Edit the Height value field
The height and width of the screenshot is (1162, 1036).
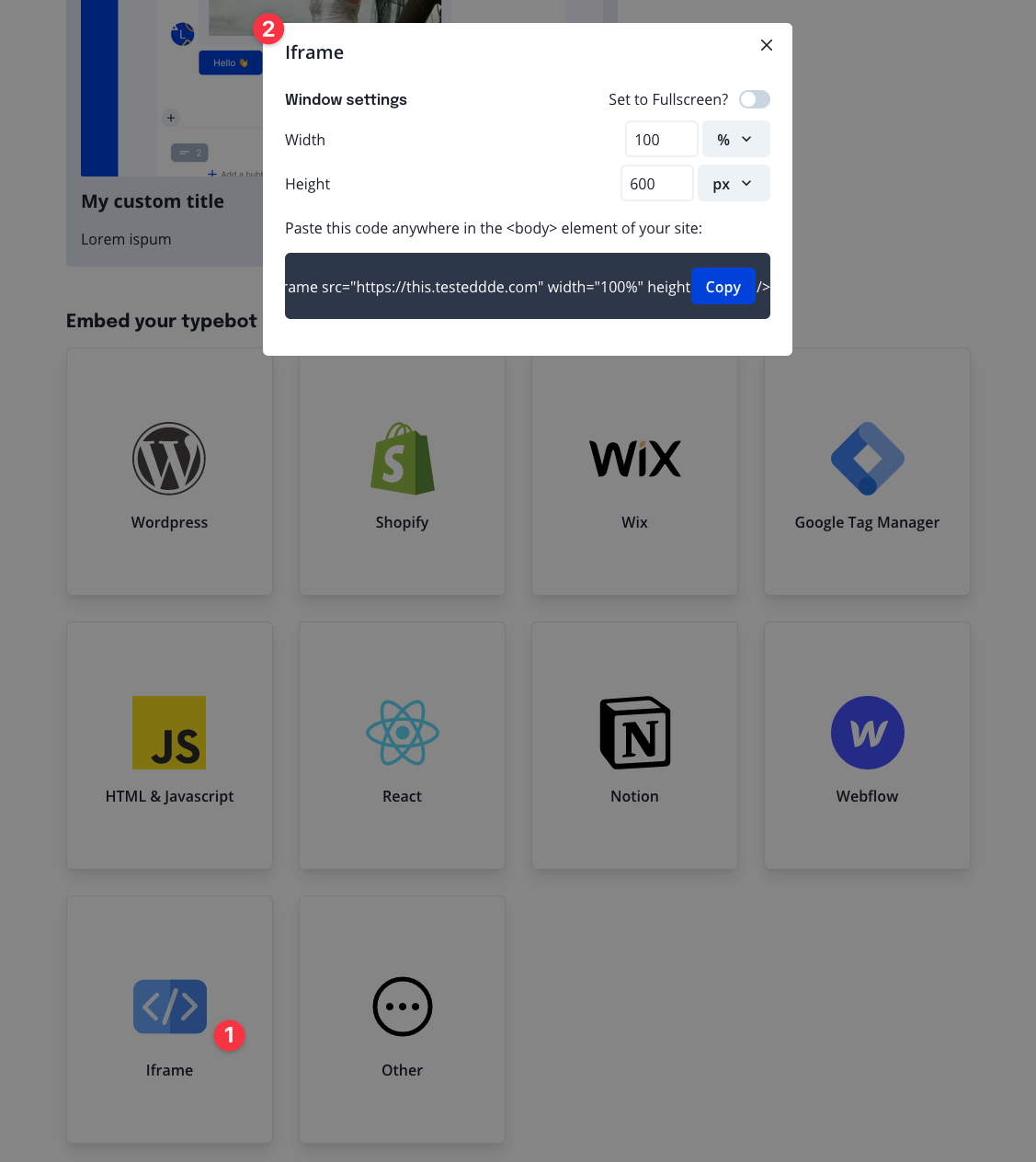655,184
